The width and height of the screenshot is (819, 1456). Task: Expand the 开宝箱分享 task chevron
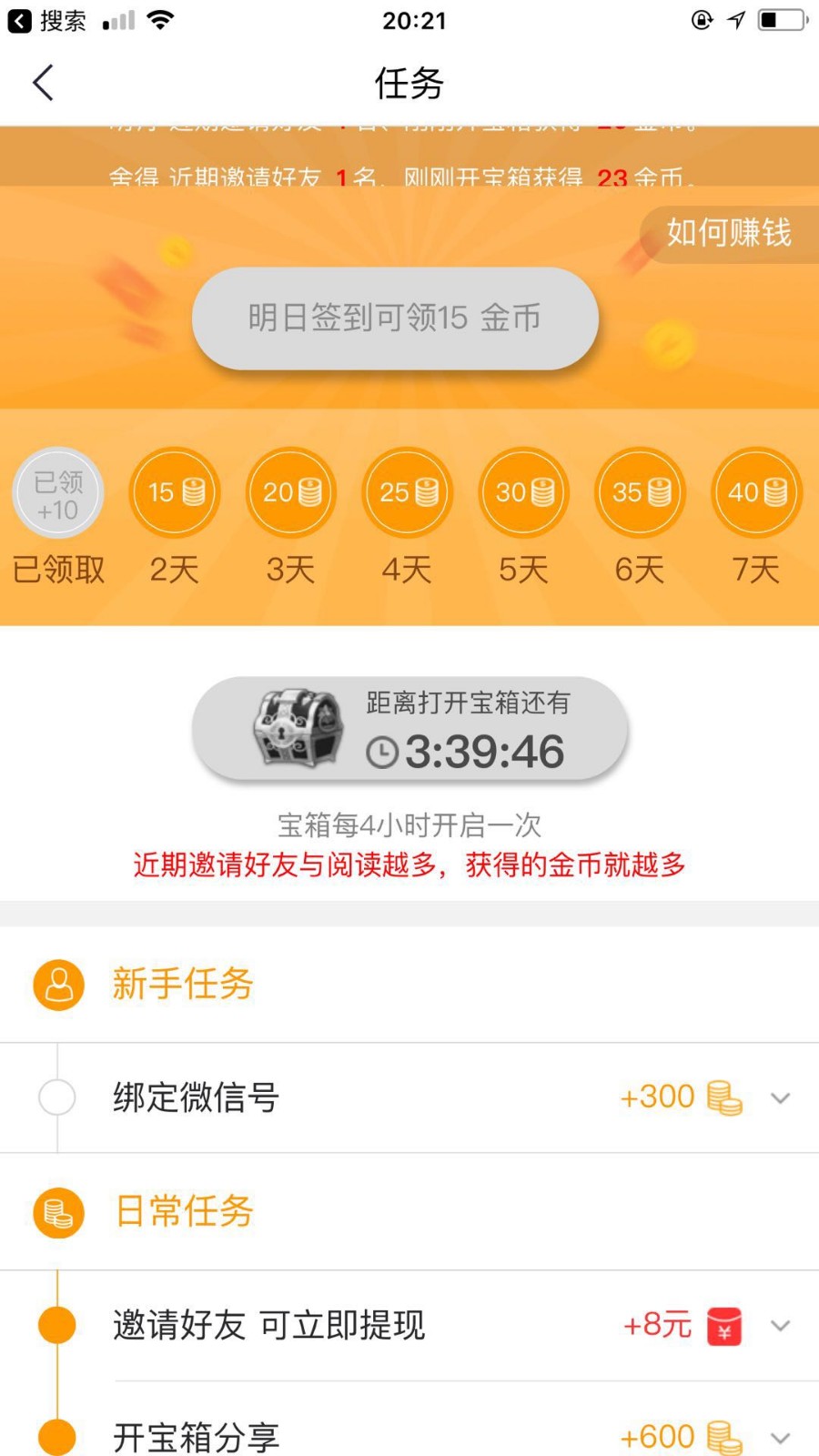(780, 1439)
